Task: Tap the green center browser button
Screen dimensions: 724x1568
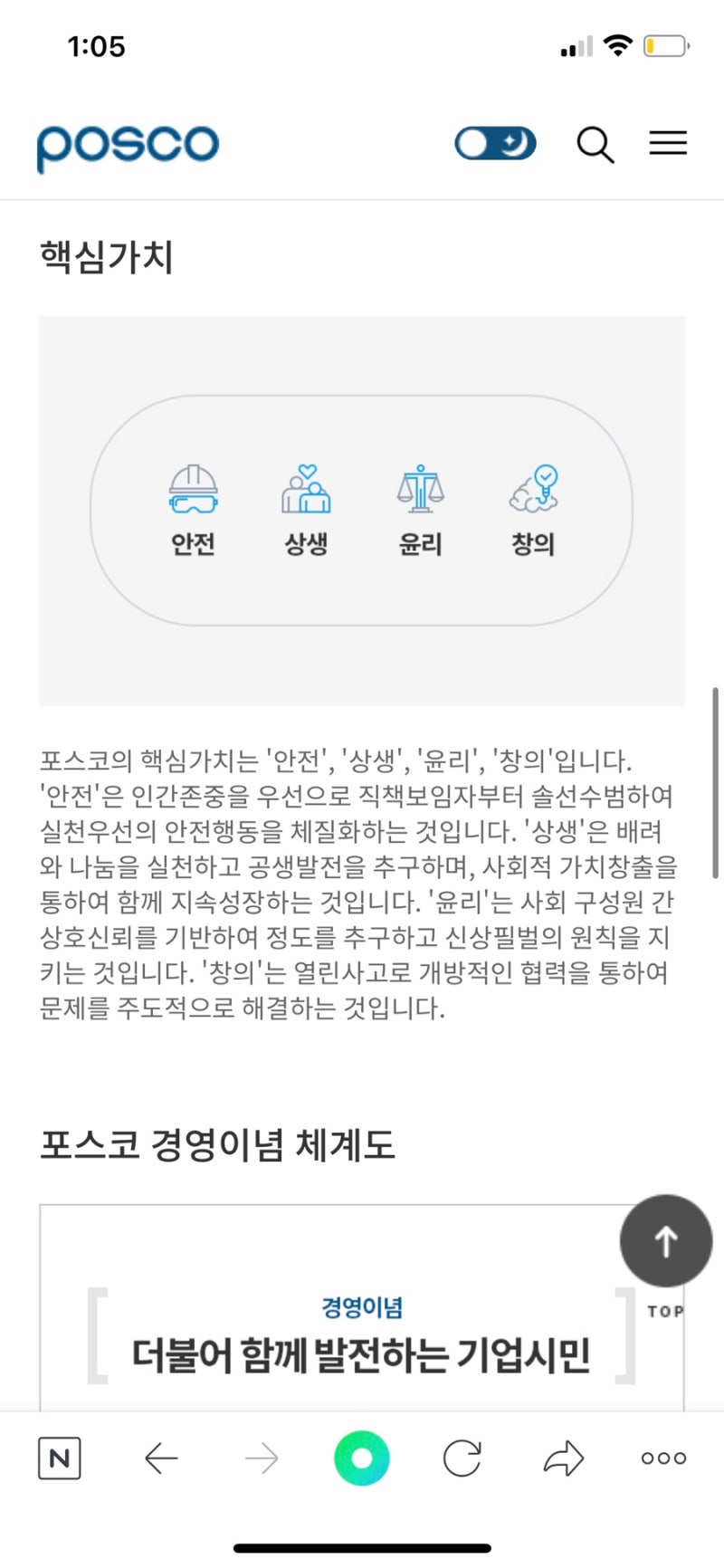Action: click(x=362, y=1458)
